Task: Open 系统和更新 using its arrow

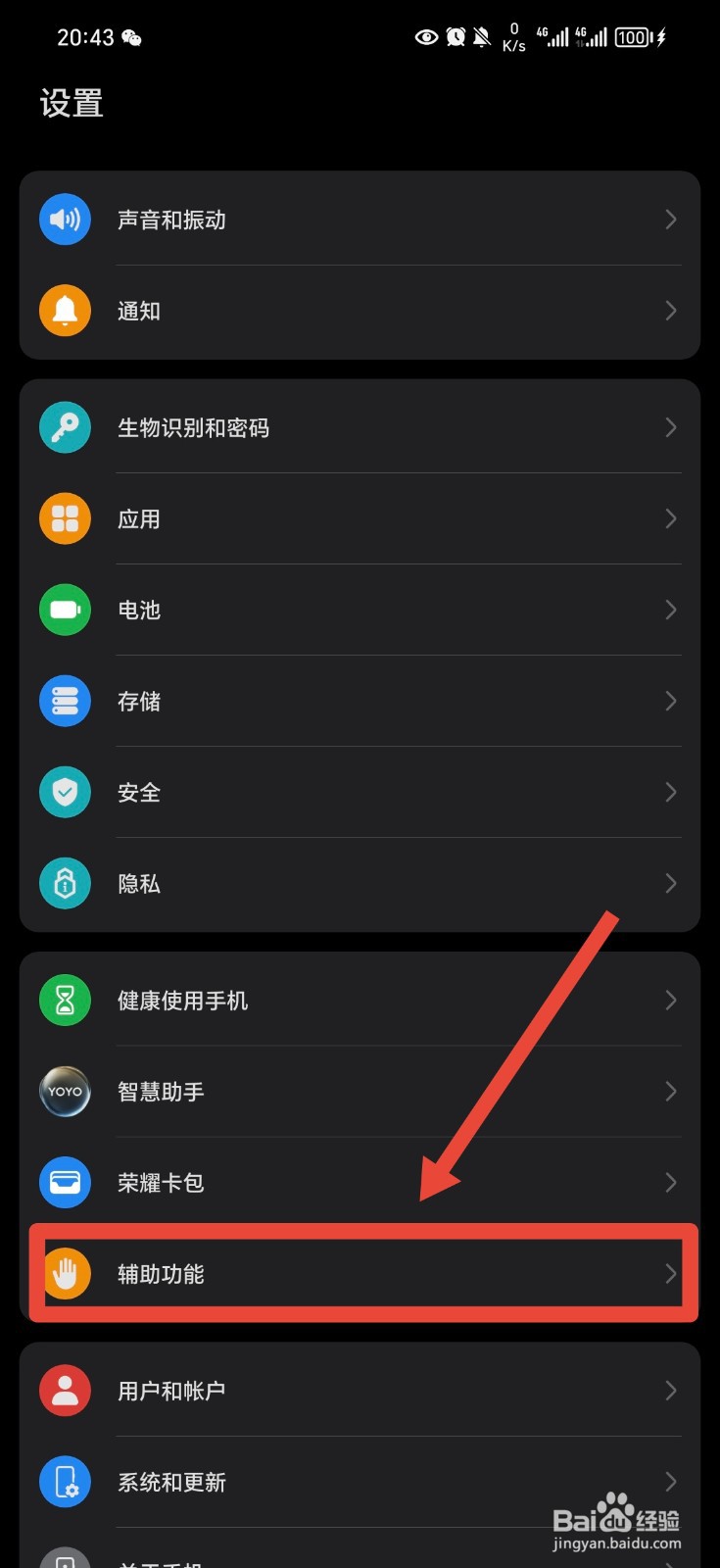Action: (670, 1482)
